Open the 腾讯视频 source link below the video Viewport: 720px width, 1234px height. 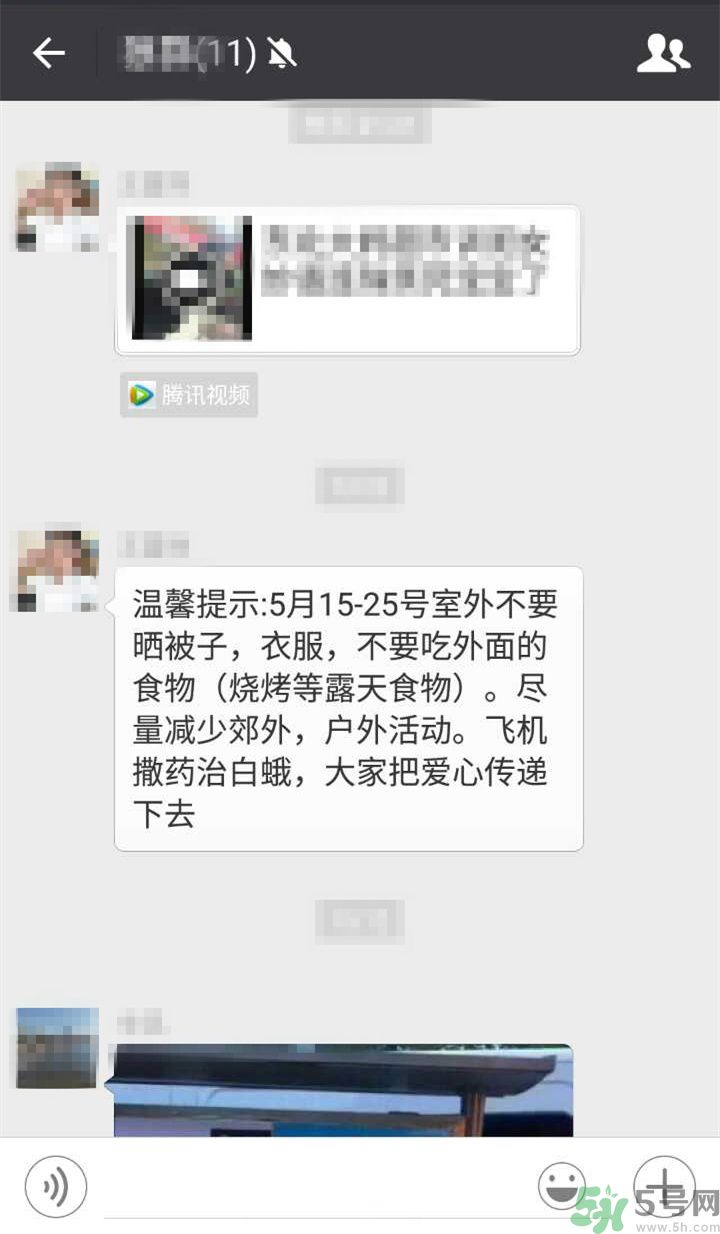point(187,396)
